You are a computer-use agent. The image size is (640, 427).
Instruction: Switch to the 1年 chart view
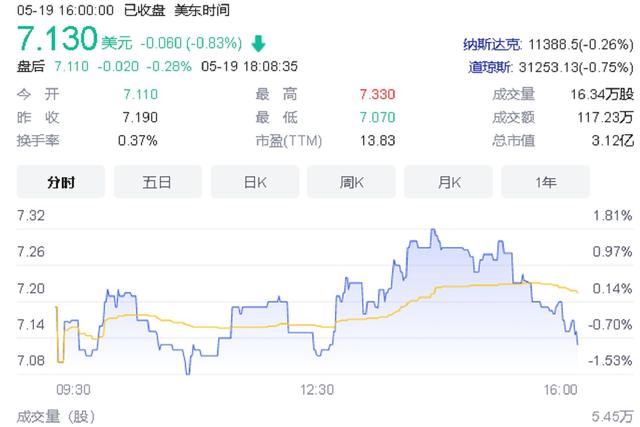545,182
